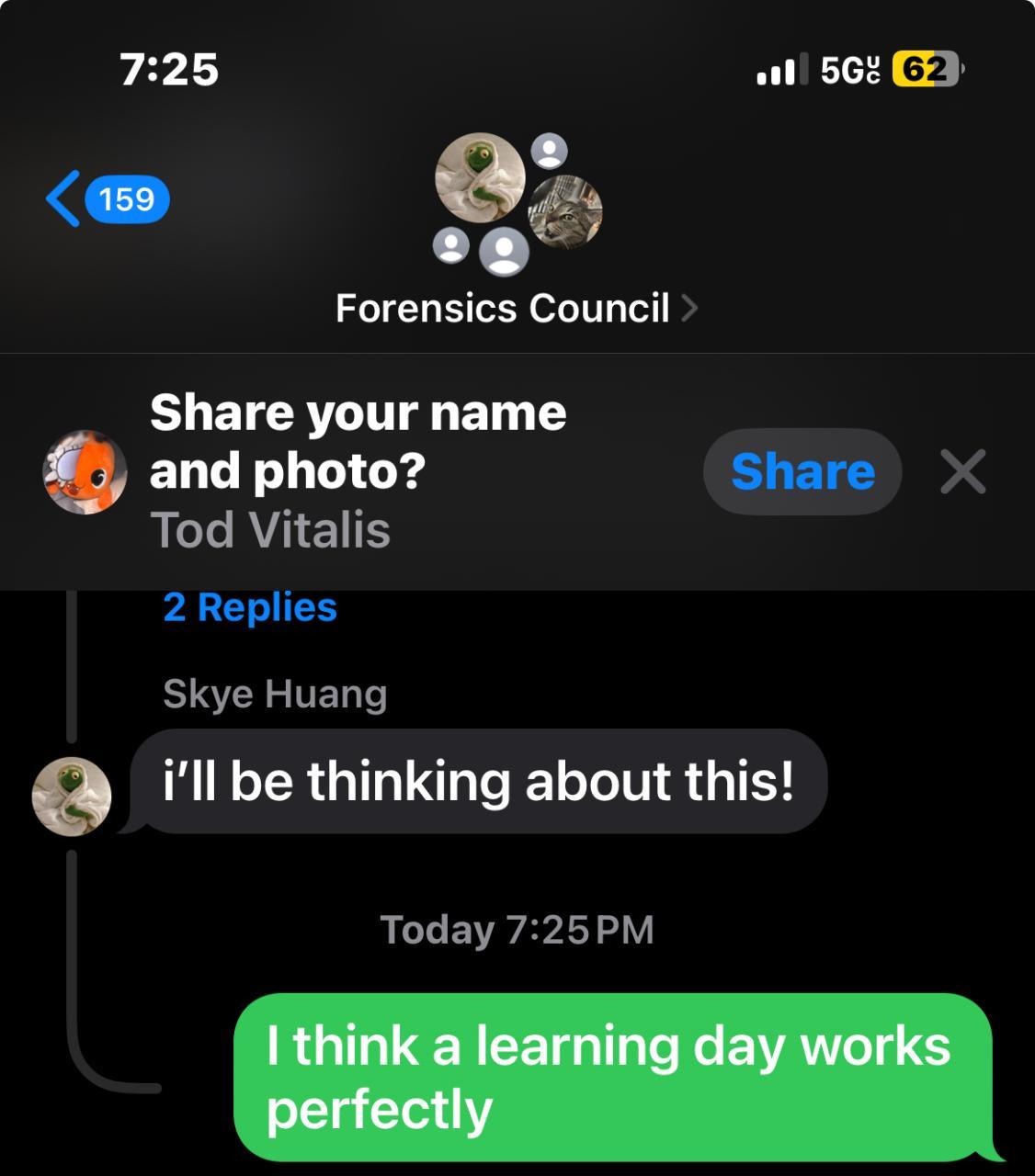Image resolution: width=1035 pixels, height=1176 pixels.
Task: Share your name and photo
Action: tap(802, 471)
